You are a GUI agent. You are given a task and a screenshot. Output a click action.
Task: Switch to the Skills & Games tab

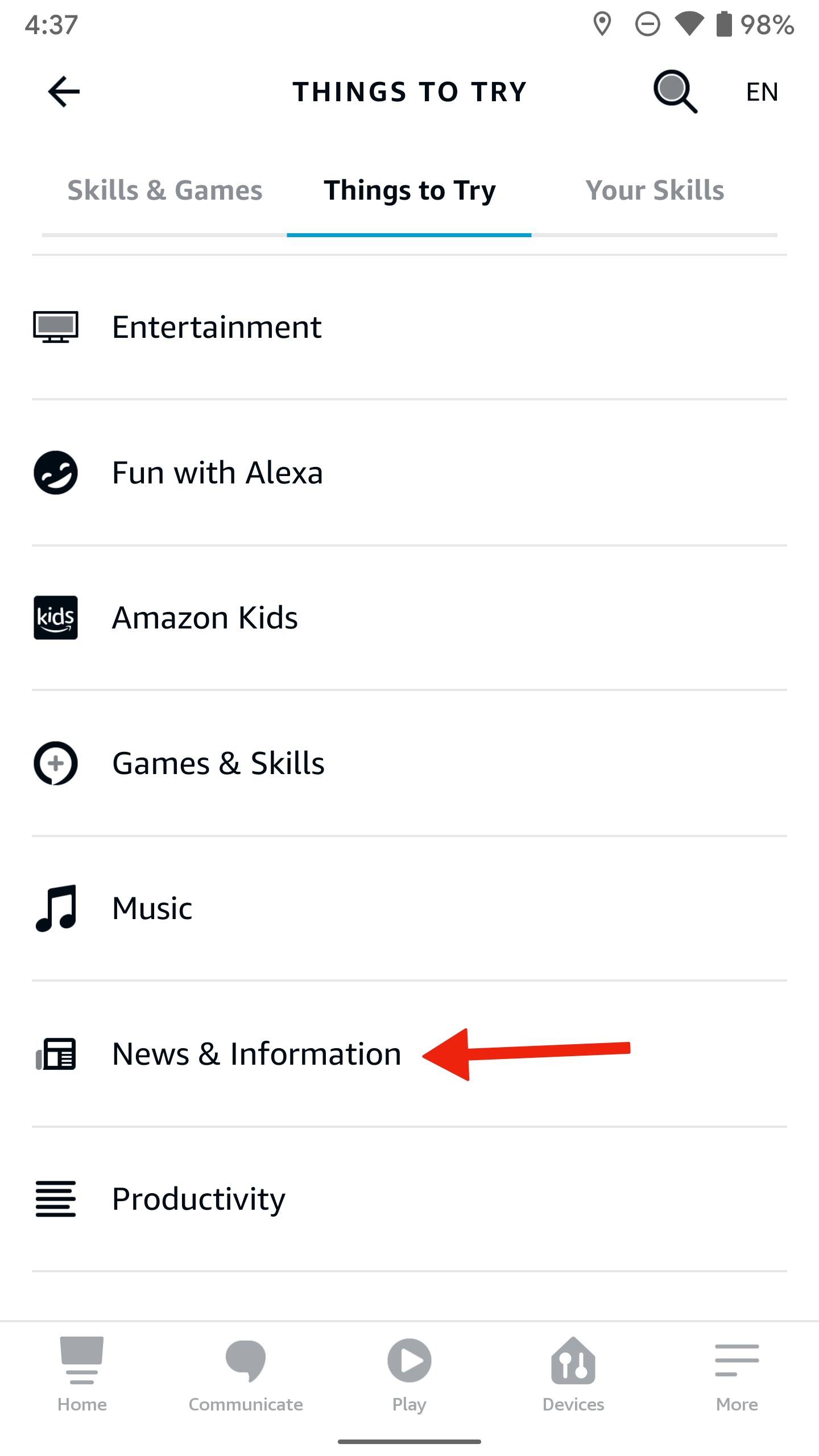coord(165,191)
